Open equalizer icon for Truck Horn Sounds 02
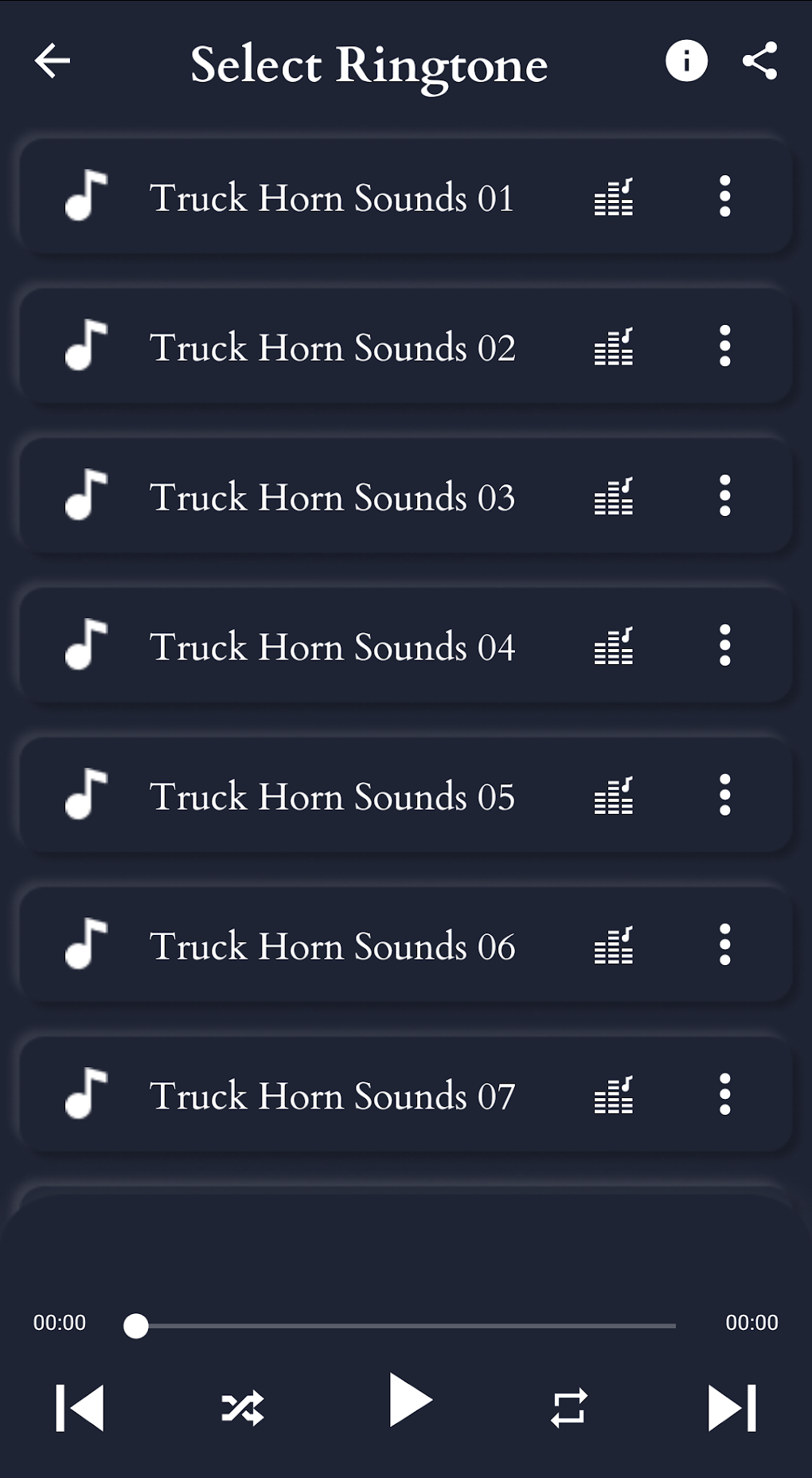 614,346
